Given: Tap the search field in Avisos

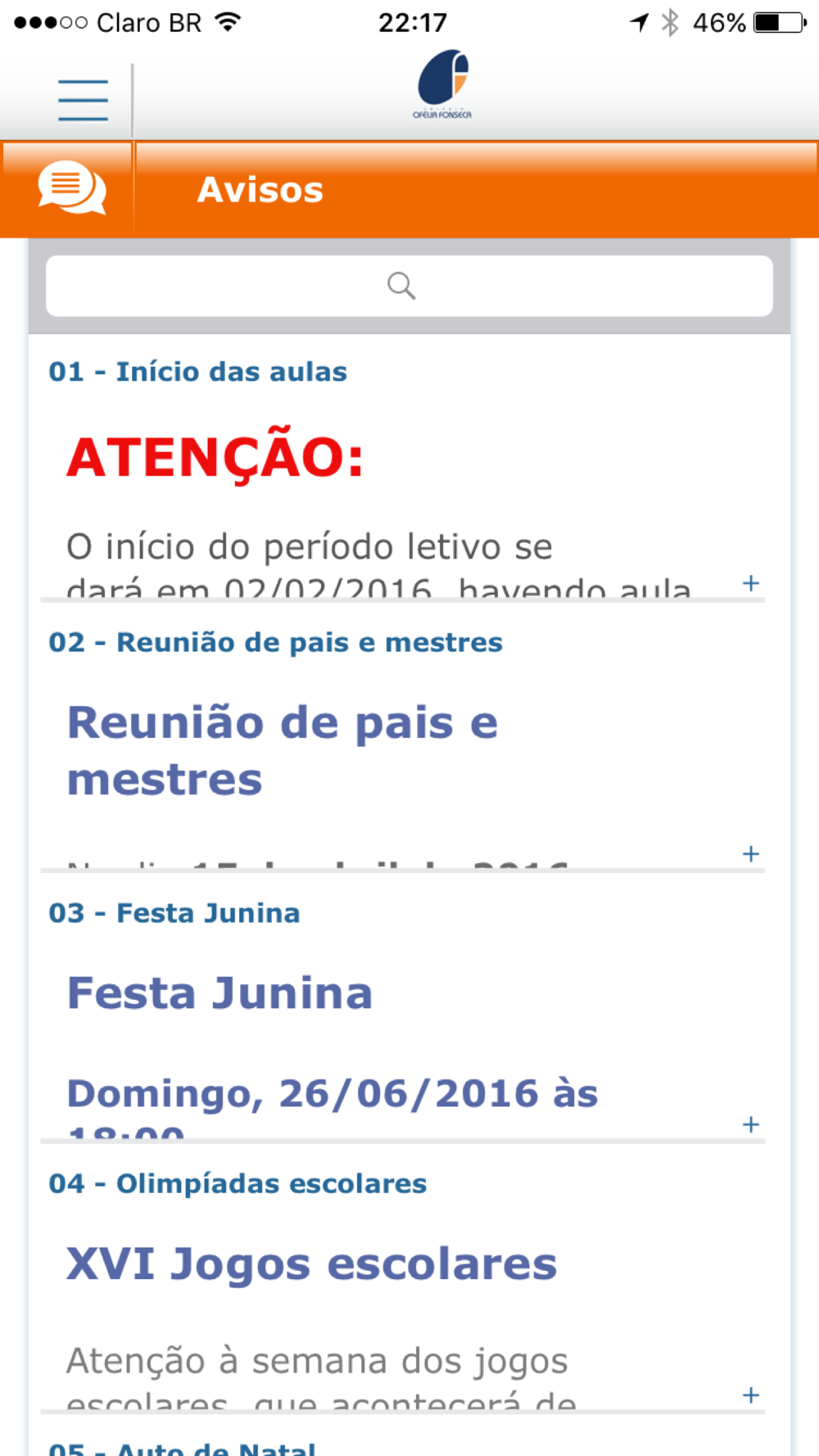Looking at the screenshot, I should pos(409,286).
